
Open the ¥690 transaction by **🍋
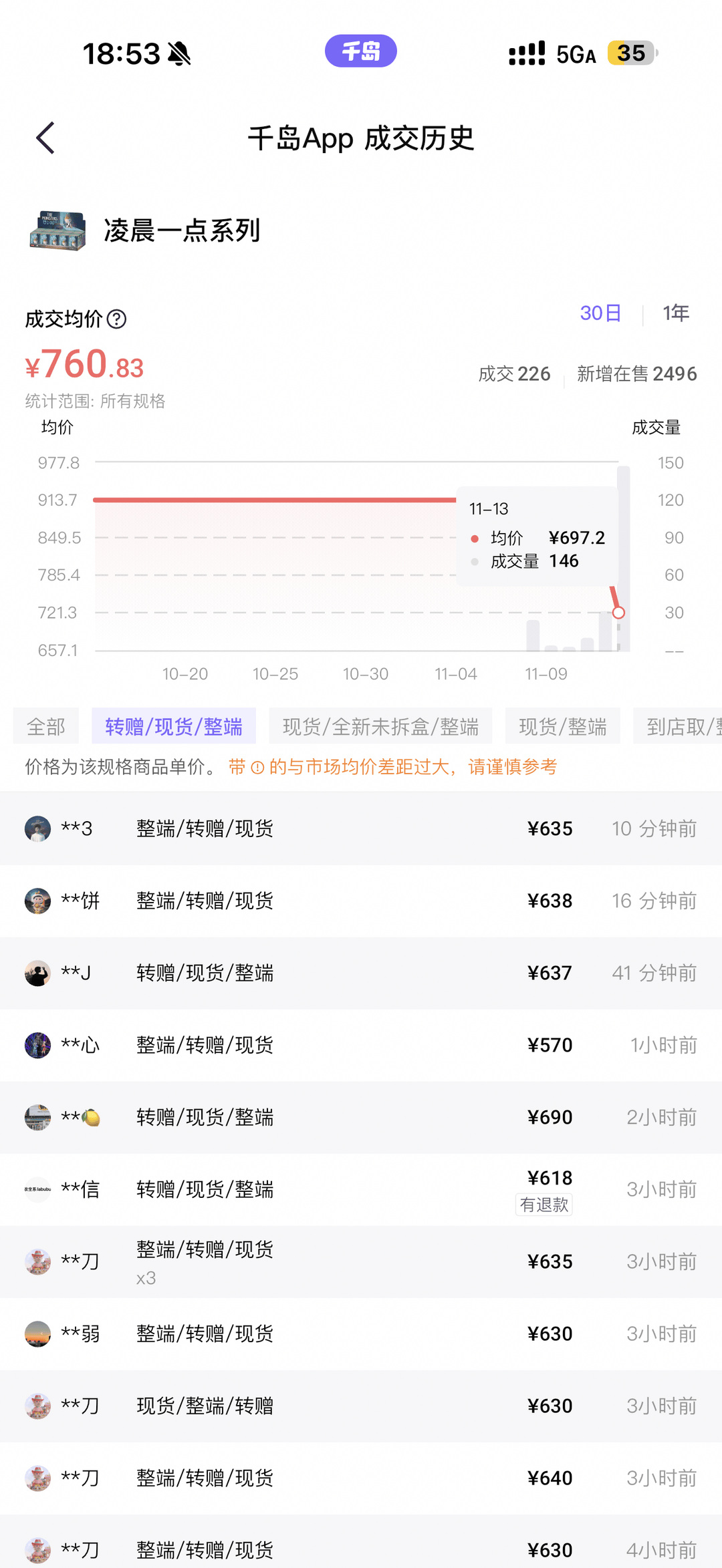tap(361, 1117)
